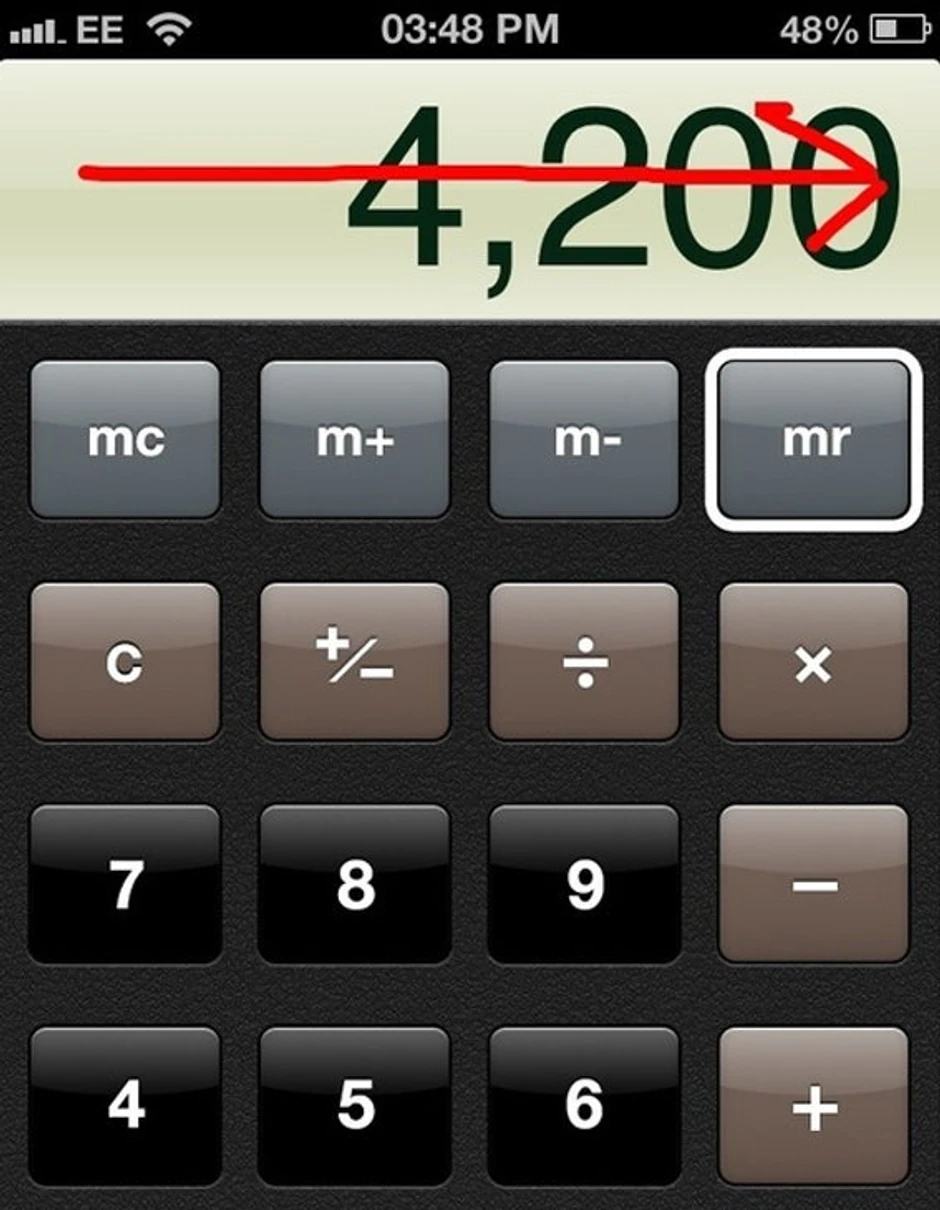Enter the digit 4
Viewport: 940px width, 1210px height.
pos(125,1106)
